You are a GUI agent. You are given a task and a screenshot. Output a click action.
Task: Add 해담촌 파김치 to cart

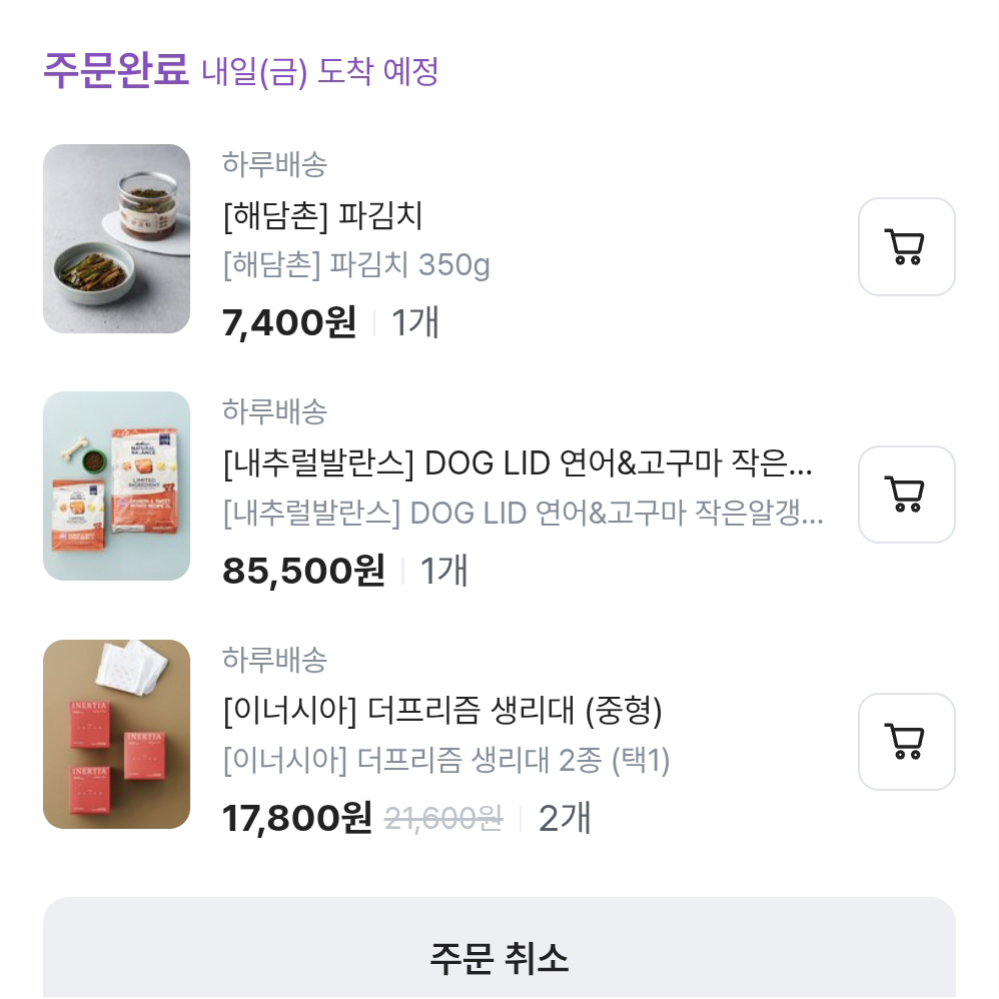click(906, 247)
